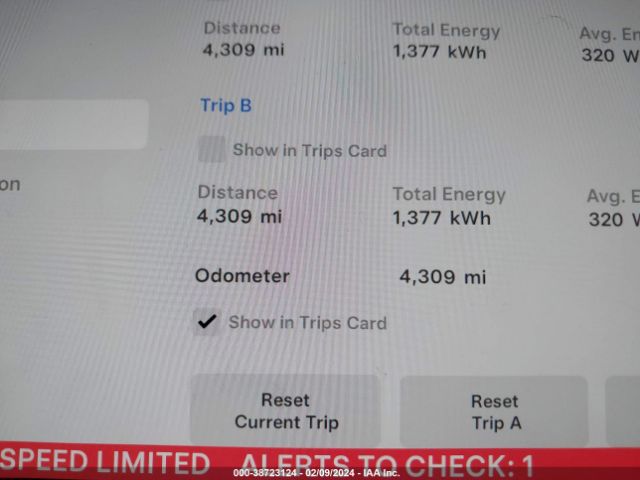Tap the Reset Trip A button
The height and width of the screenshot is (480, 640).
[x=496, y=412]
